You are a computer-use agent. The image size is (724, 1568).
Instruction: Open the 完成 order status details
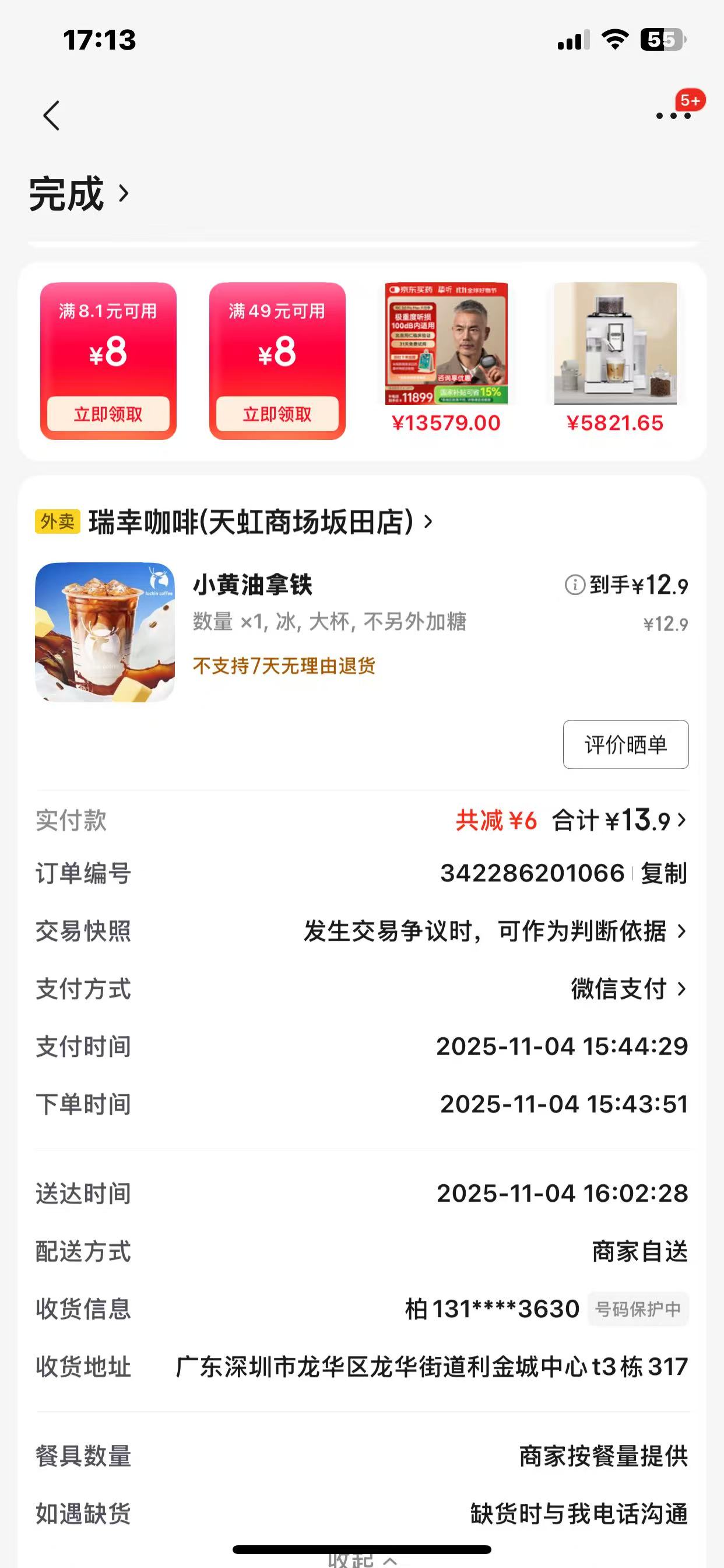pyautogui.click(x=79, y=194)
